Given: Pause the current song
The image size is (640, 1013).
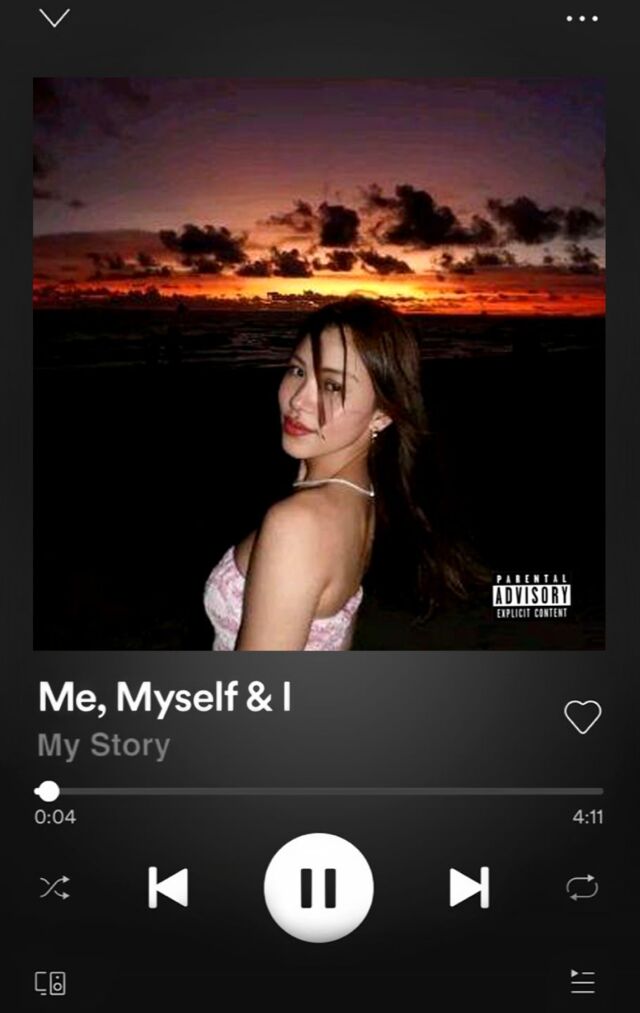Looking at the screenshot, I should (319, 887).
